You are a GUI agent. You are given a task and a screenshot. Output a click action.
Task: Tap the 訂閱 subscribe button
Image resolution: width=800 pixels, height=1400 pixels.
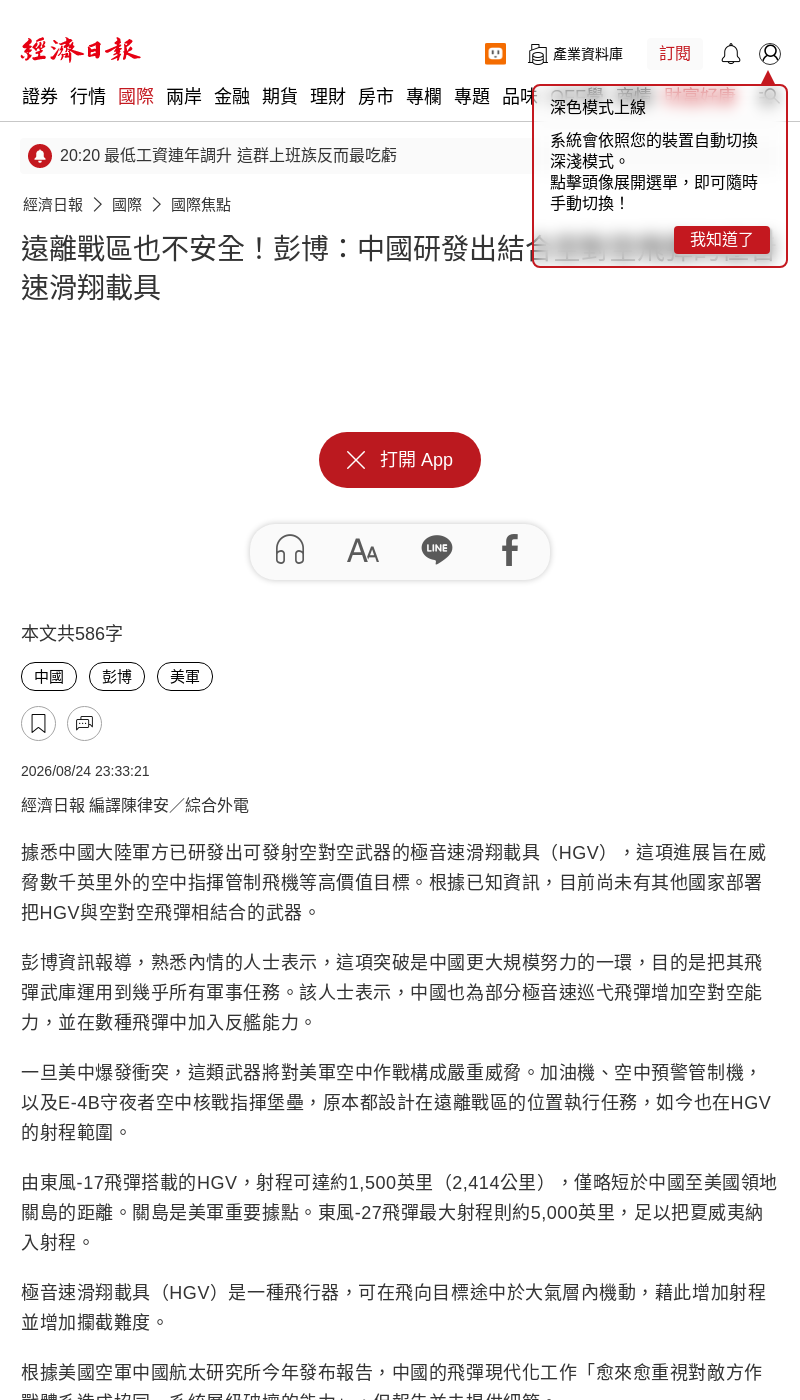click(675, 54)
